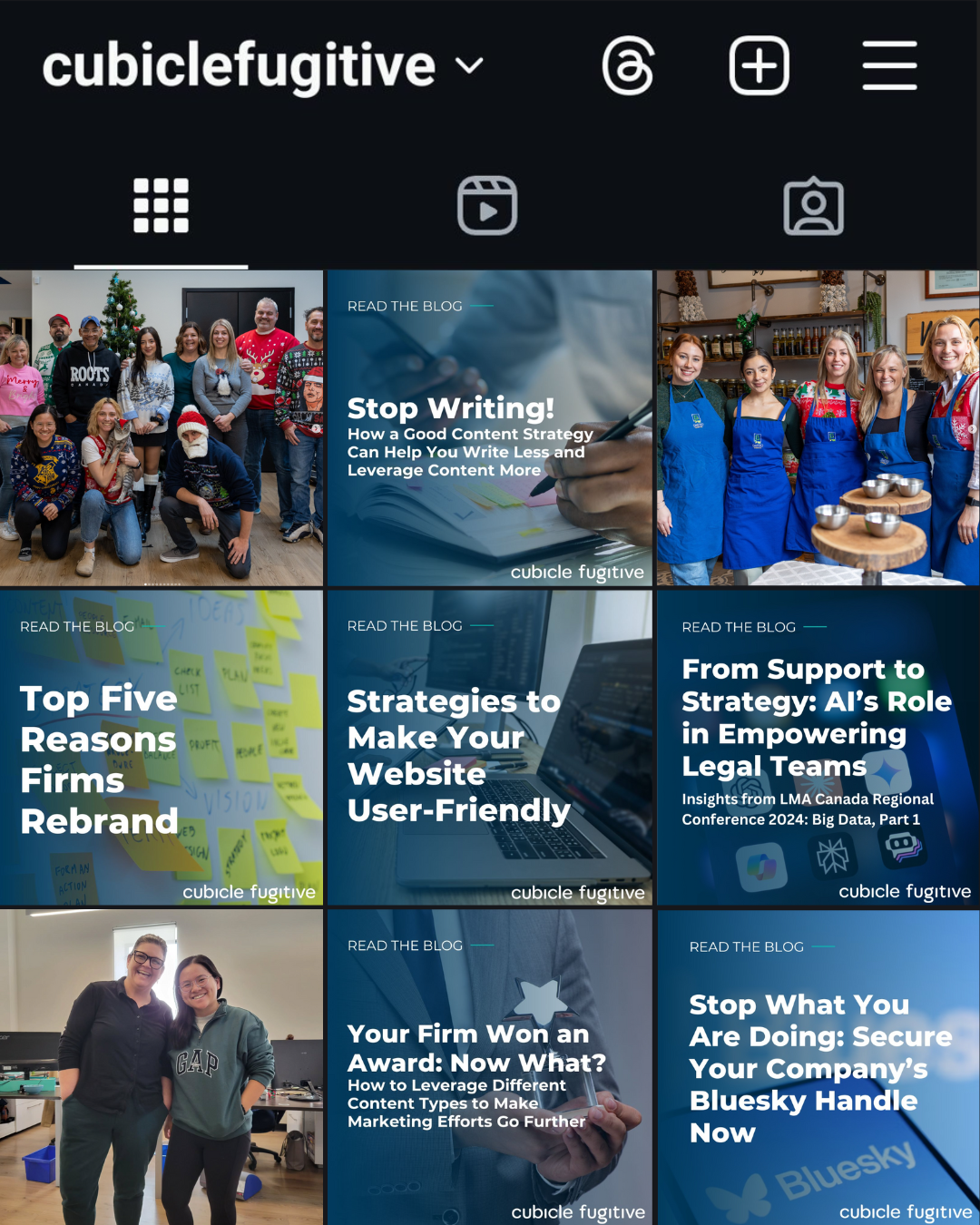The image size is (980, 1225).
Task: Open the "From Support to Strategy" AI post
Action: (x=818, y=748)
